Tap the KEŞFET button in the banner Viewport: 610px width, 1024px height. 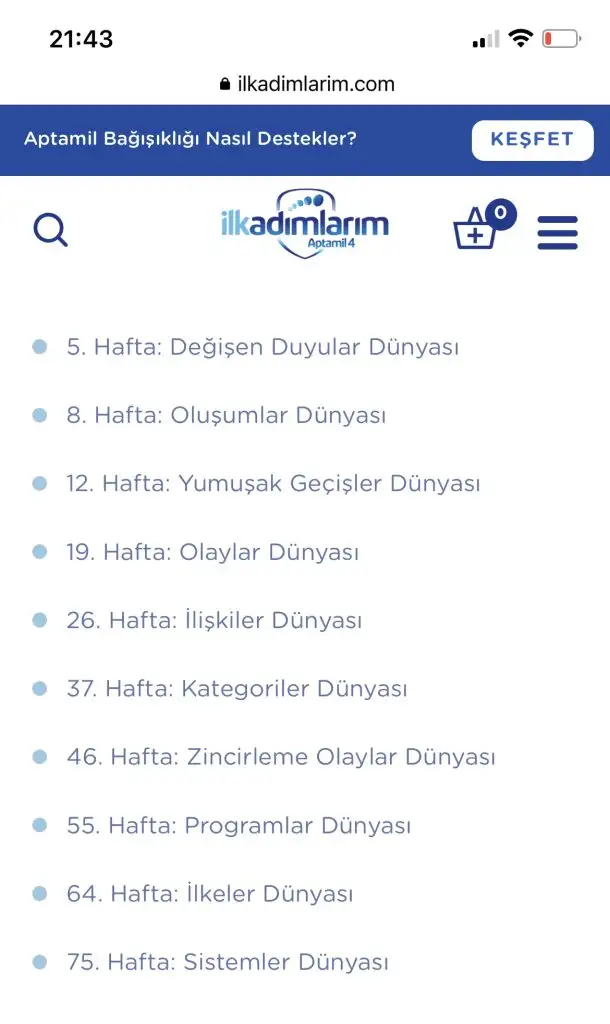pos(532,140)
